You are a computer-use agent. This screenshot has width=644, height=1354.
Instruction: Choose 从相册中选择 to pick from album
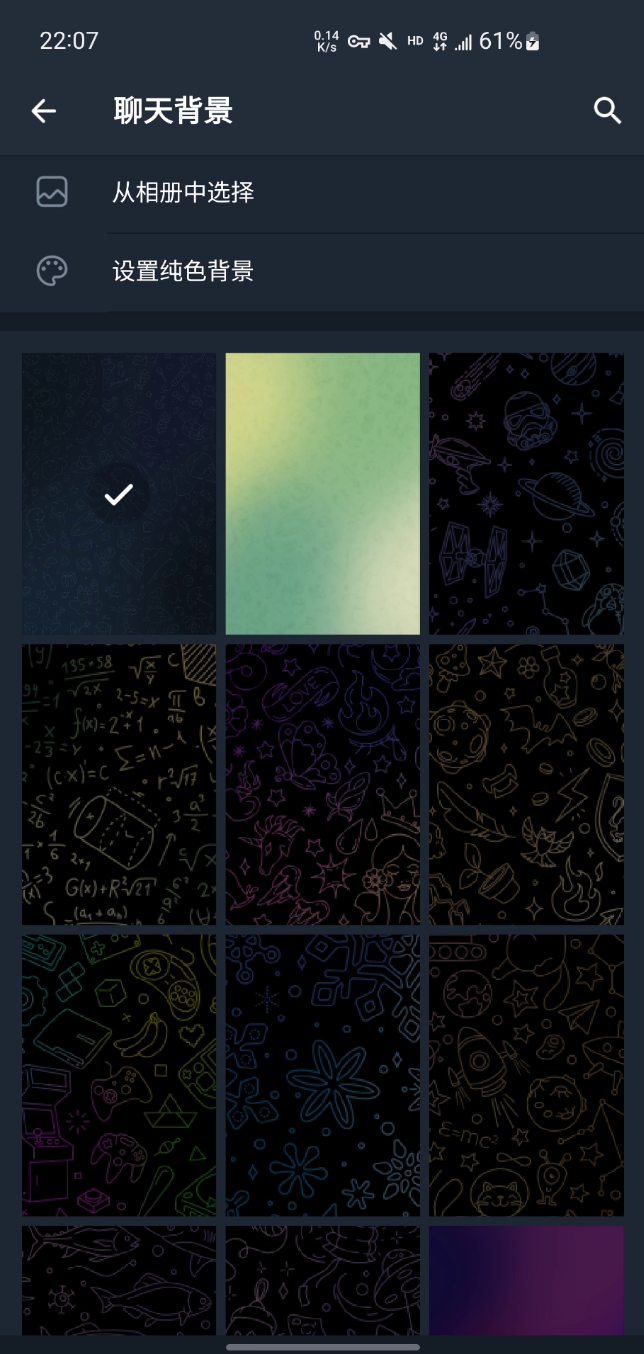183,192
